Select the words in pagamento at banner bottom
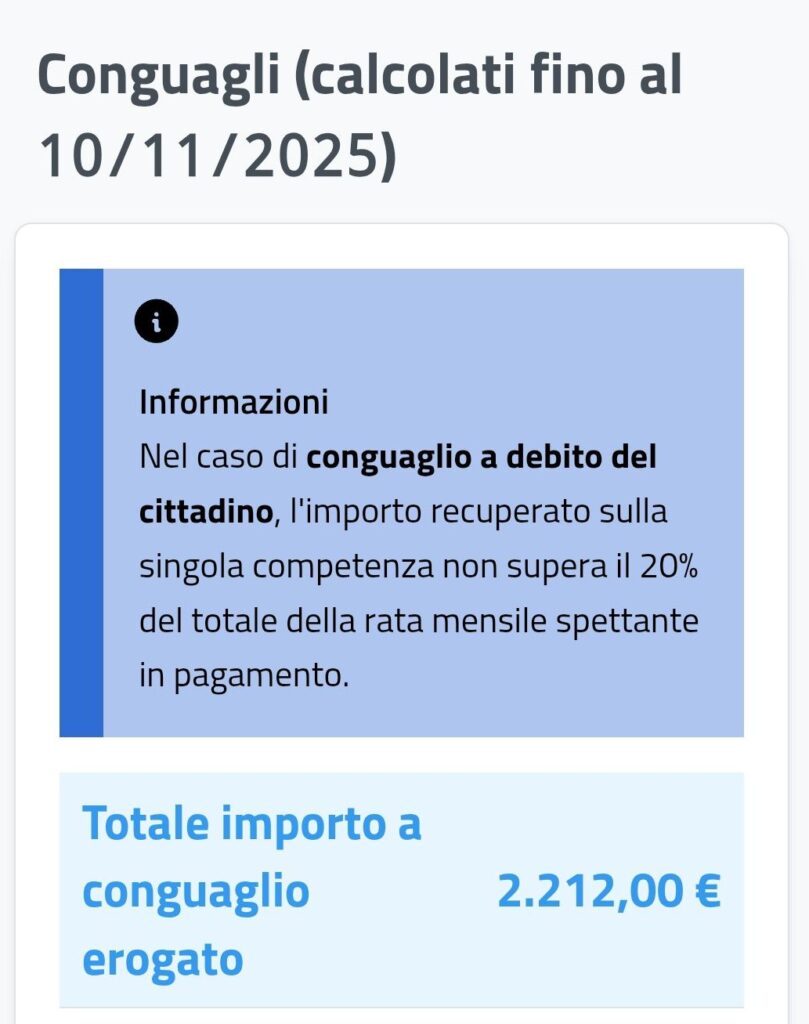The image size is (809, 1024). tap(240, 675)
